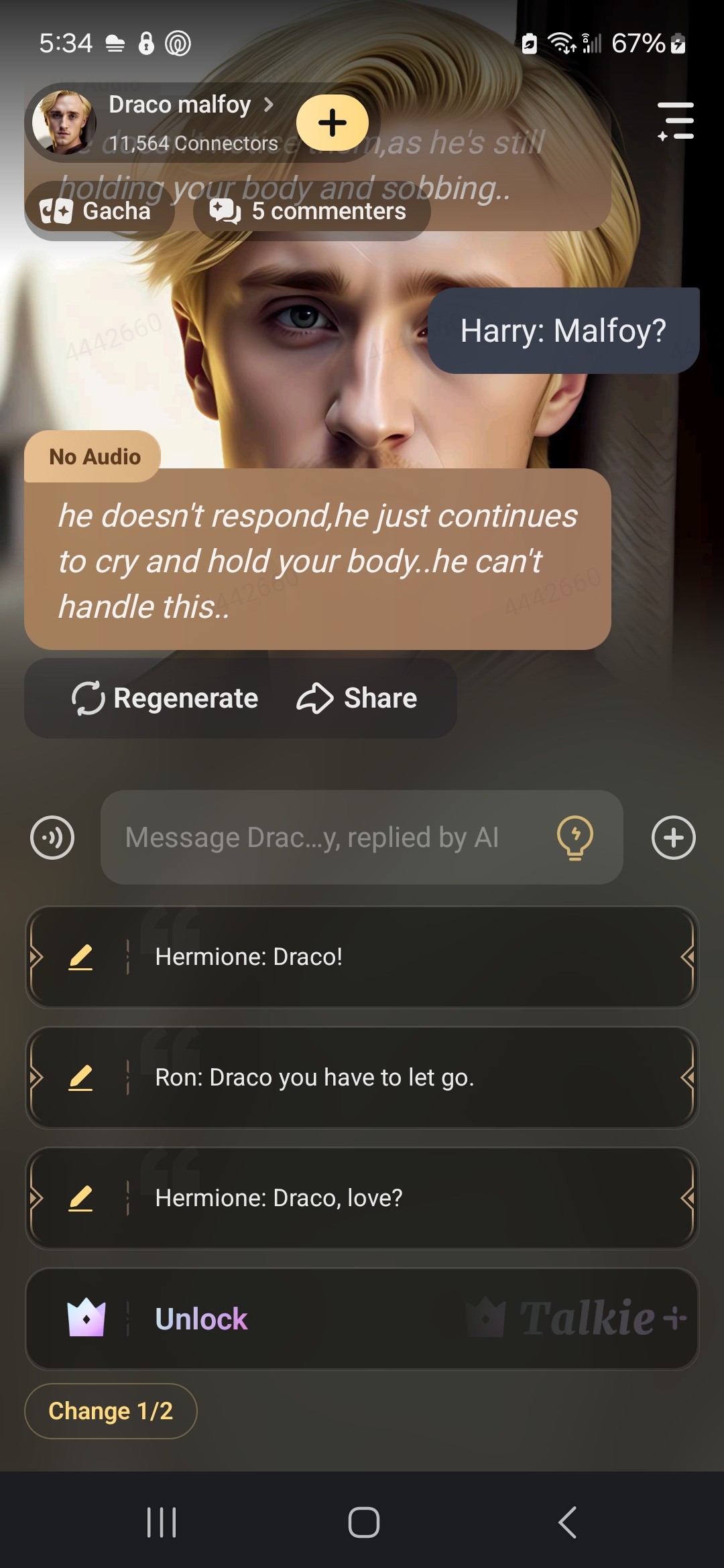Open the Gacha feature

[98, 212]
